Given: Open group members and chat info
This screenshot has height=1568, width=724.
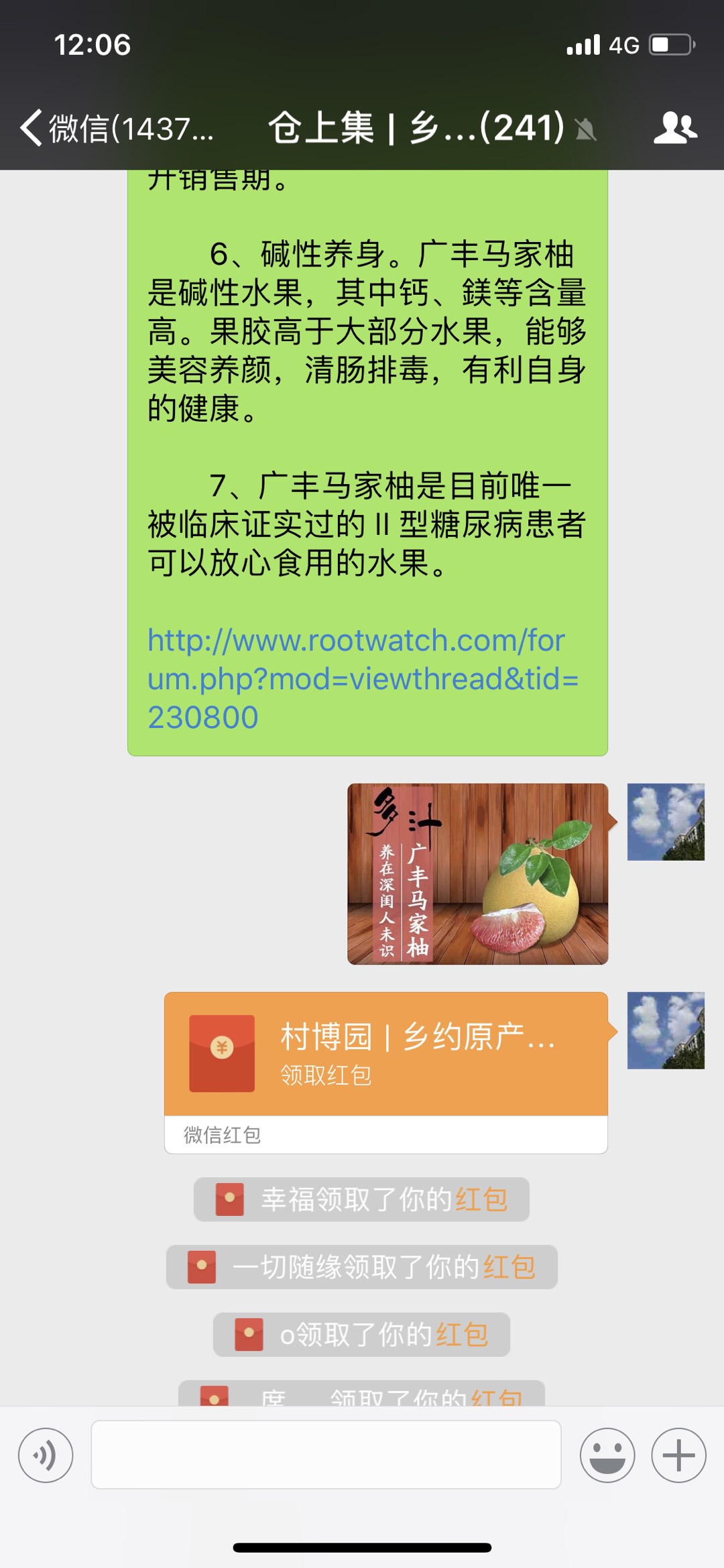Looking at the screenshot, I should [674, 127].
